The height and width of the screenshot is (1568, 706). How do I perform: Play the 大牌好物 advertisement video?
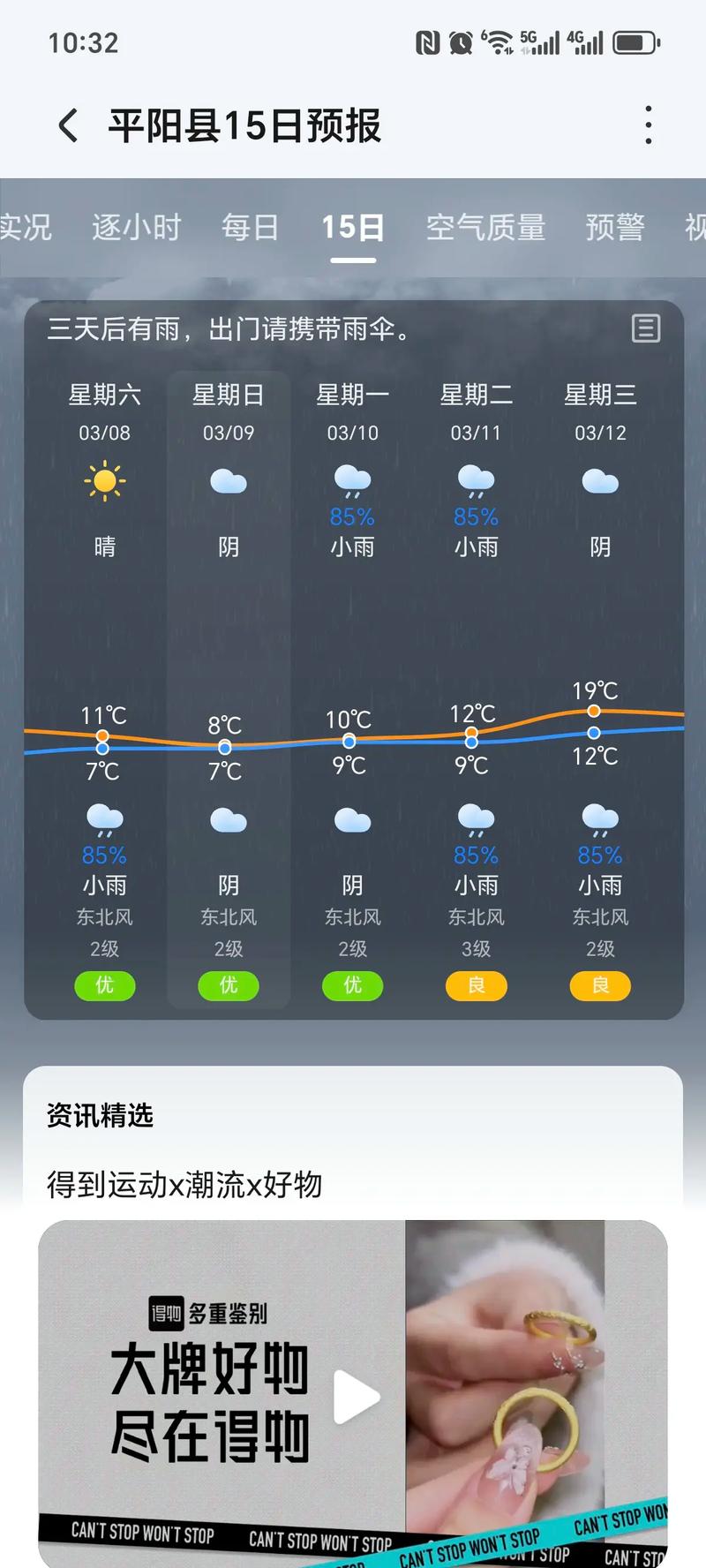tap(357, 1398)
